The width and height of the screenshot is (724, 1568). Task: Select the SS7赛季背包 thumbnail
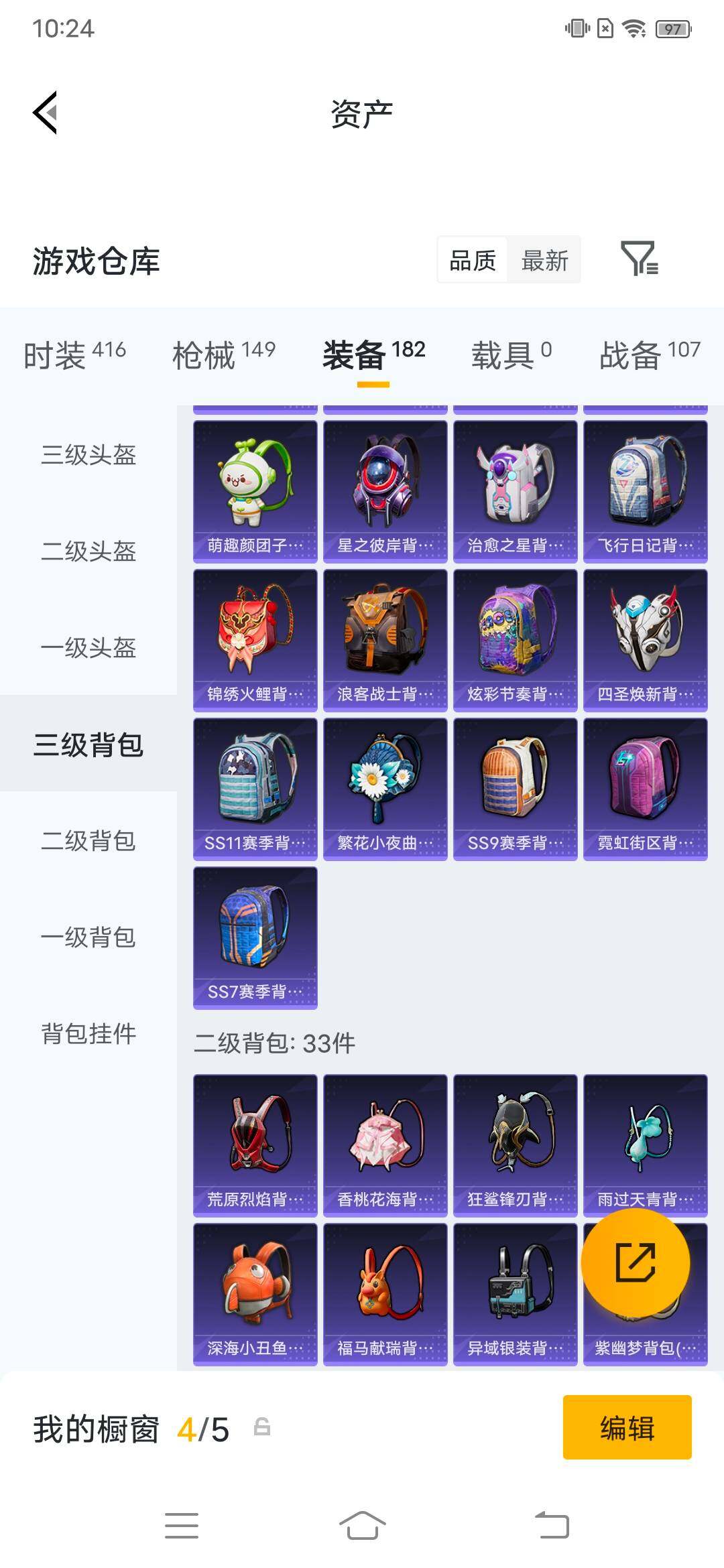tap(255, 938)
